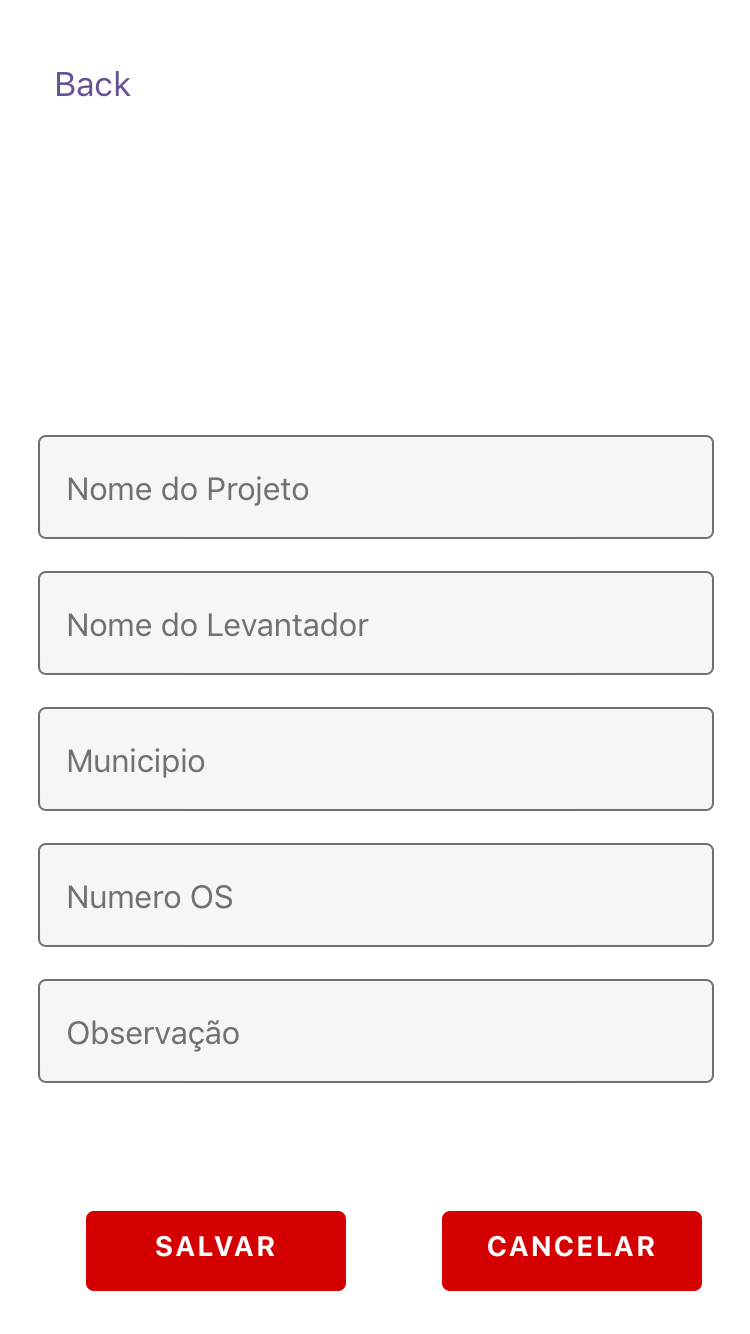This screenshot has width=750, height=1334.
Task: Save the form with SALVAR
Action: coord(216,1250)
